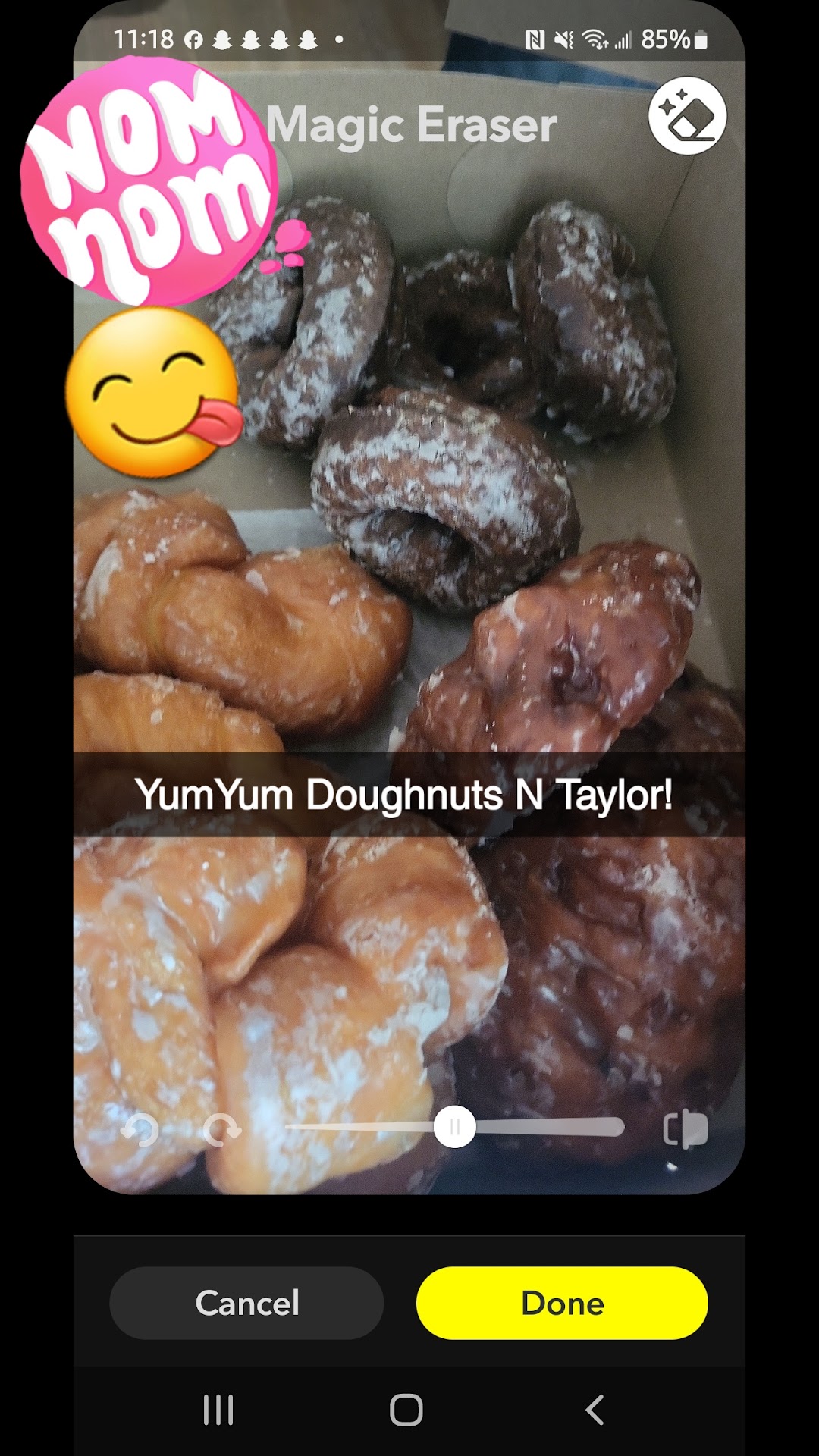Confirm edits with the Done button
The width and height of the screenshot is (819, 1456).
coord(562,1303)
